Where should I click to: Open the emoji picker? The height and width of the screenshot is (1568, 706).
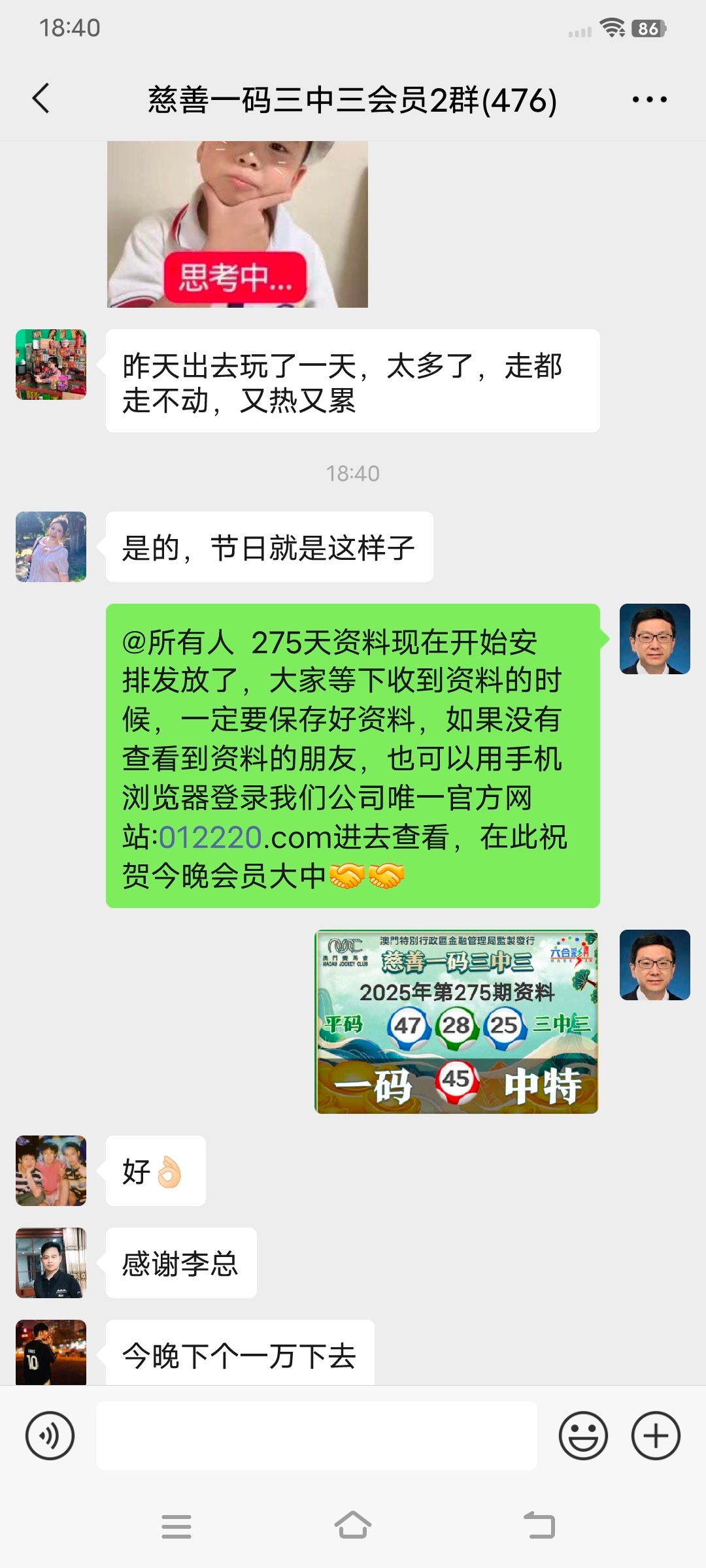click(x=583, y=1435)
